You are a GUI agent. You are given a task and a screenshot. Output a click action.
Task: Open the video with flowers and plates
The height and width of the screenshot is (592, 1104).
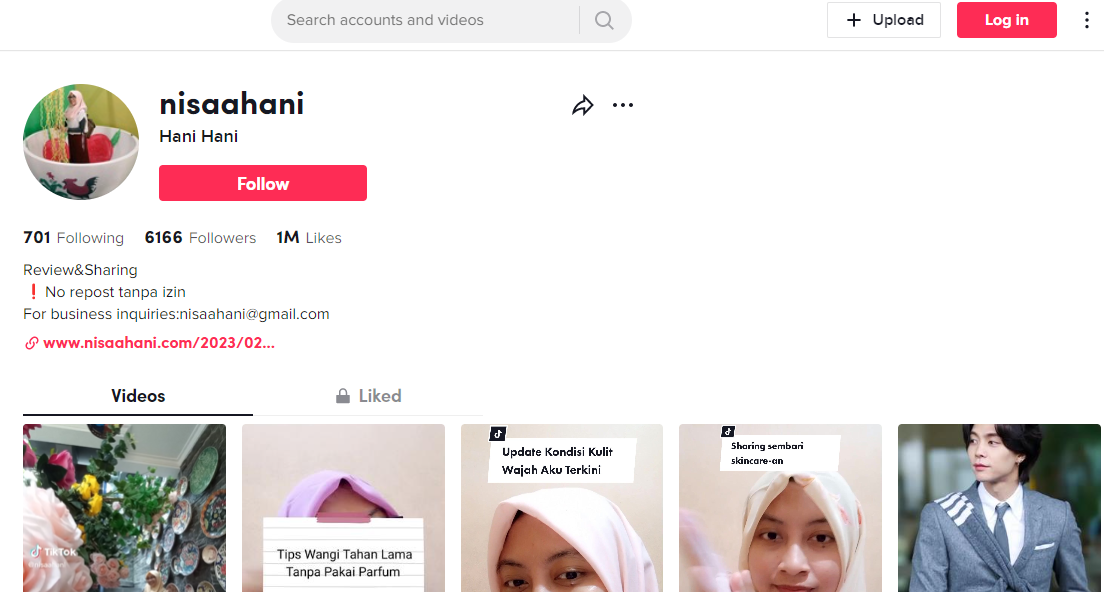point(124,508)
